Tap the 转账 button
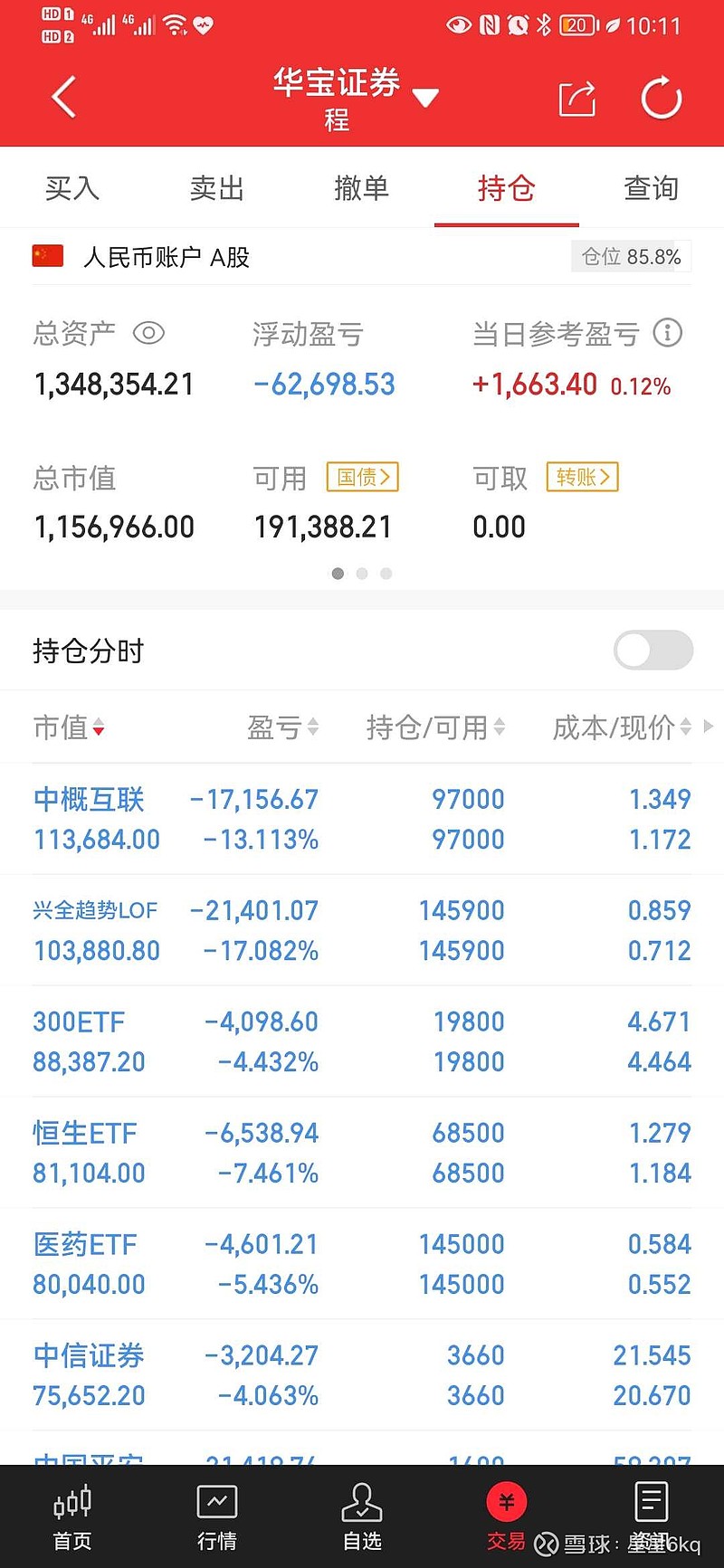This screenshot has height=1568, width=724. (583, 477)
